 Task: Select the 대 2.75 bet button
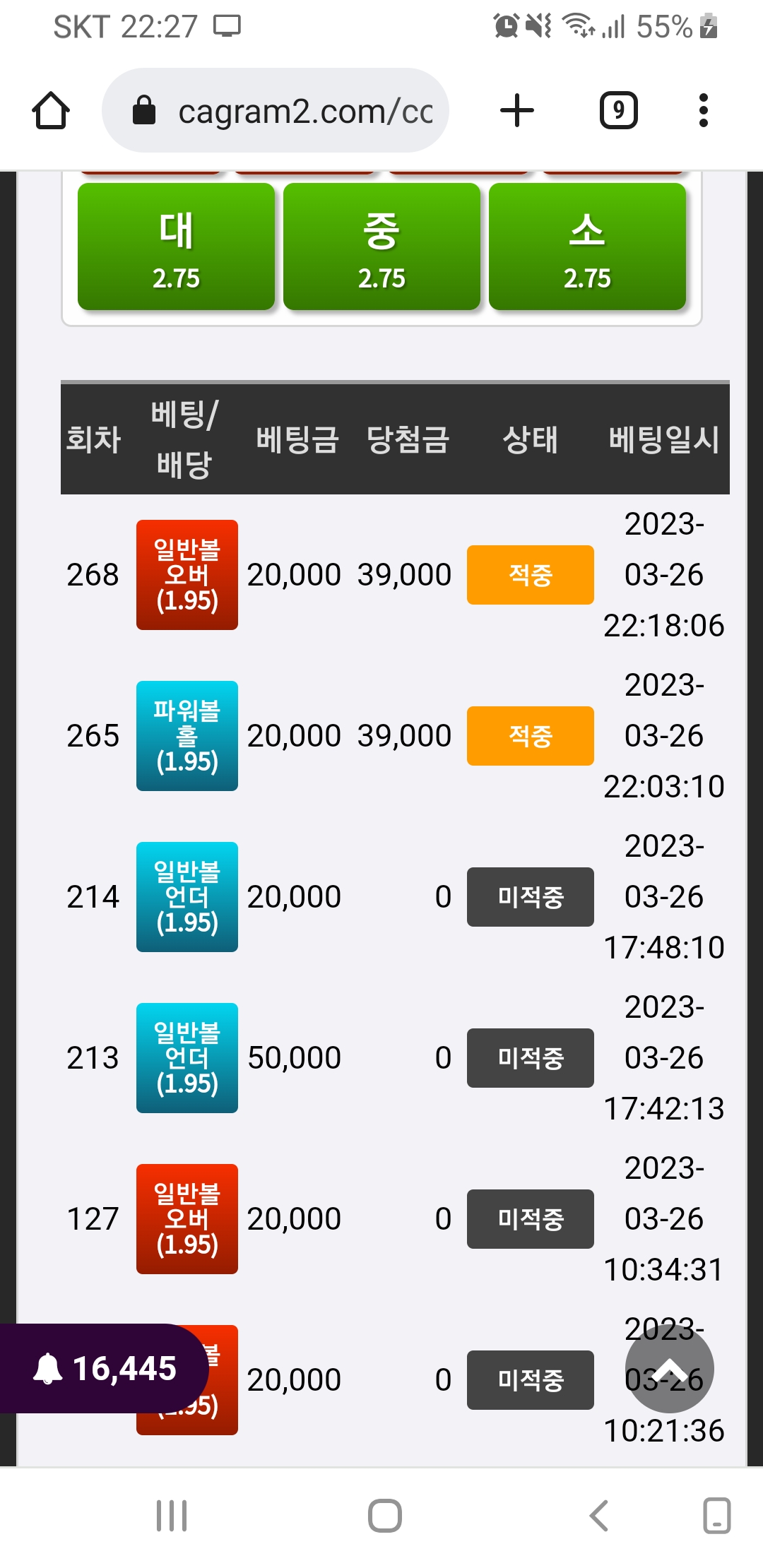point(176,247)
